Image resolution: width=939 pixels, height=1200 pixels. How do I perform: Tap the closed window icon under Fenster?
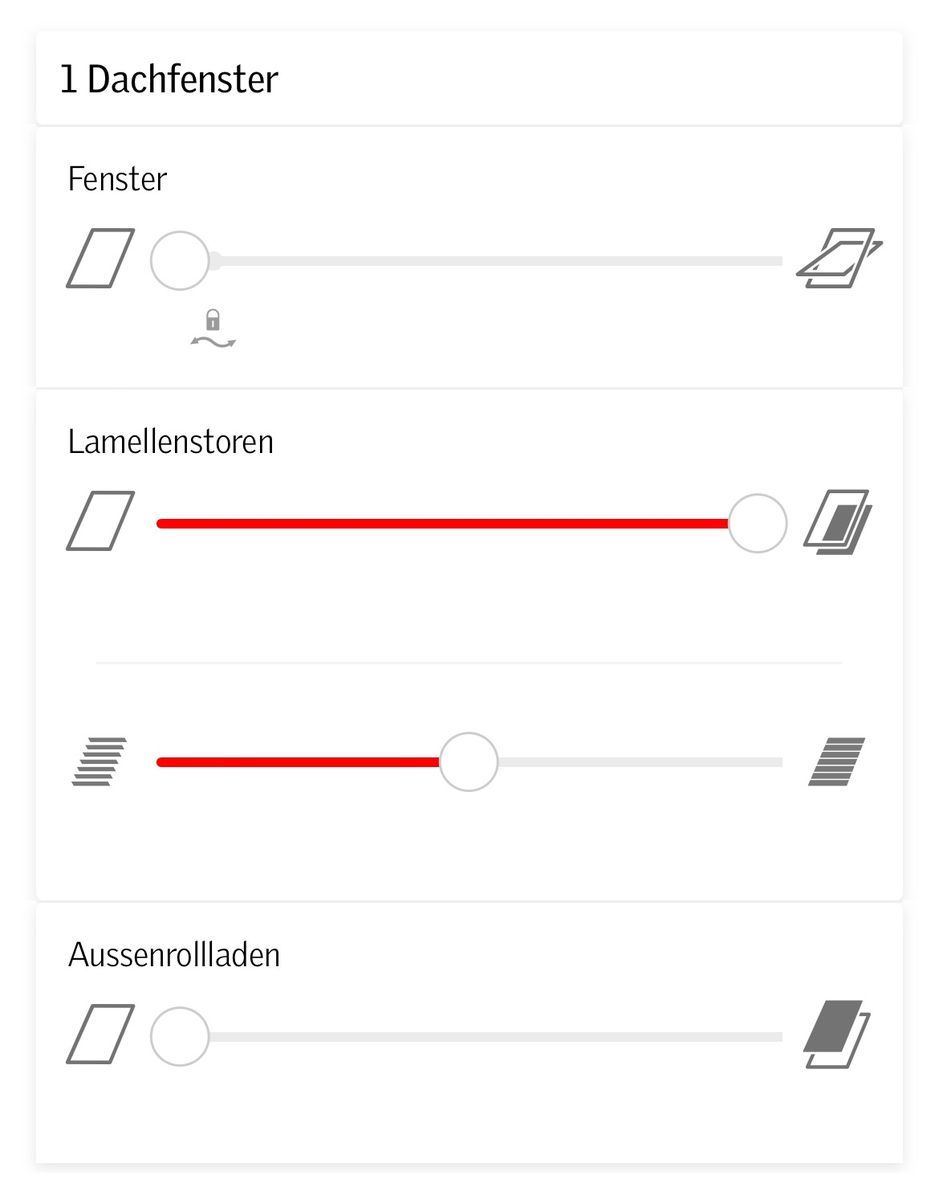point(100,259)
